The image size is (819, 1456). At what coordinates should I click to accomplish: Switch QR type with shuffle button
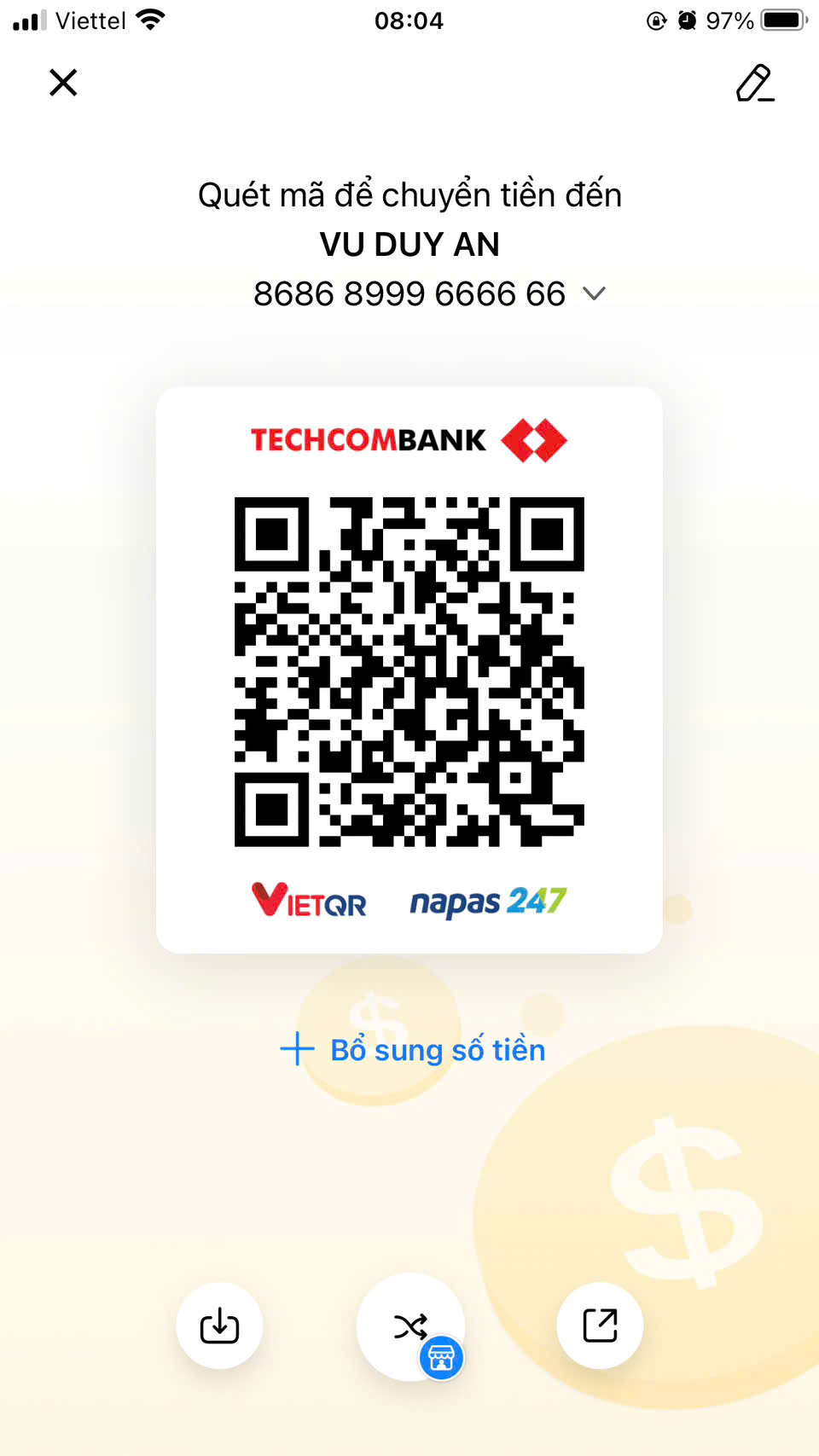coord(410,1326)
